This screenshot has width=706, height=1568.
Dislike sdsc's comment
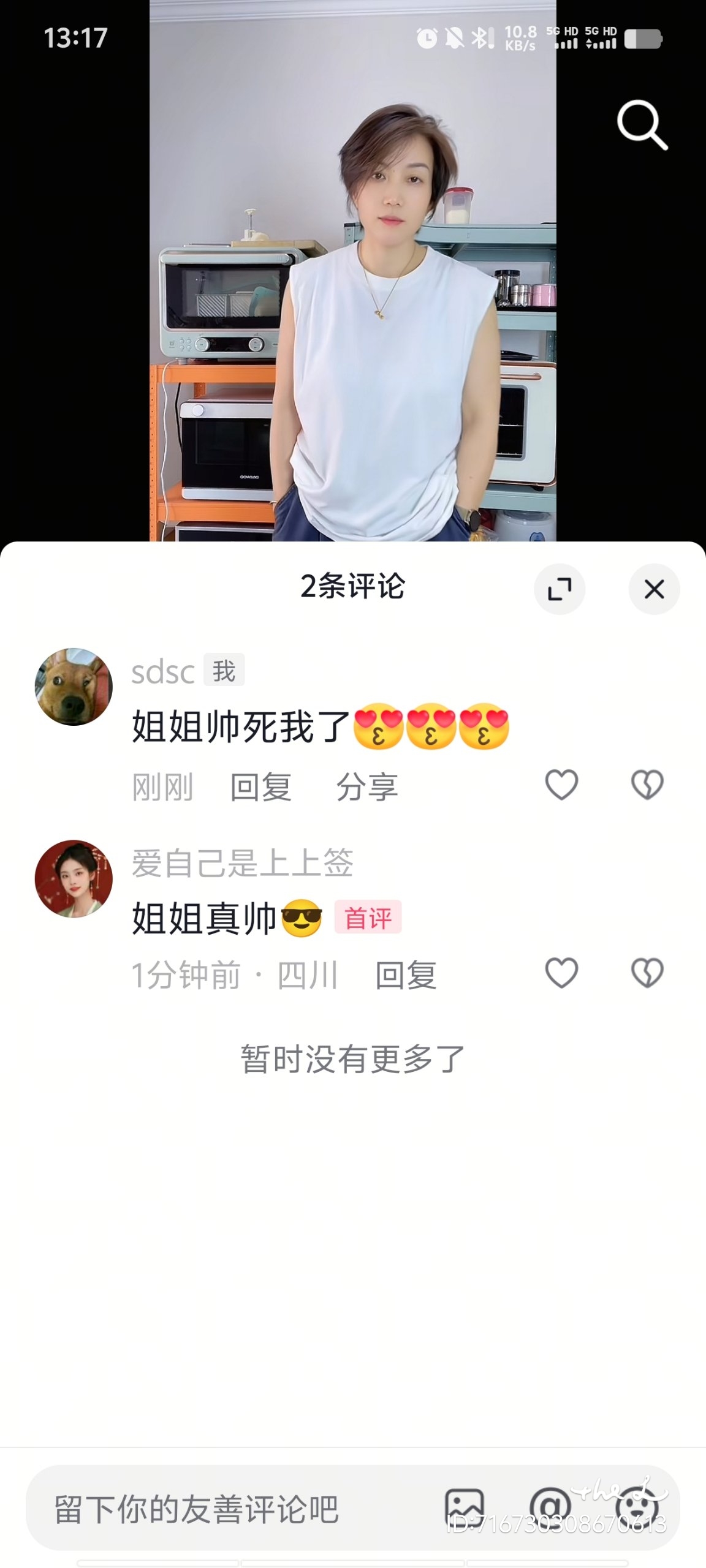647,785
